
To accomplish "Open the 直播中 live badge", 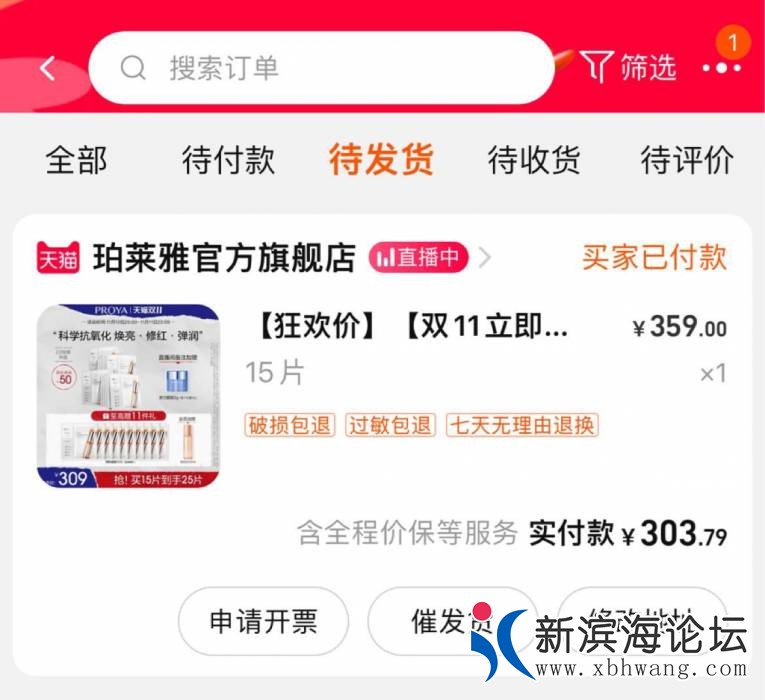I will (418, 258).
